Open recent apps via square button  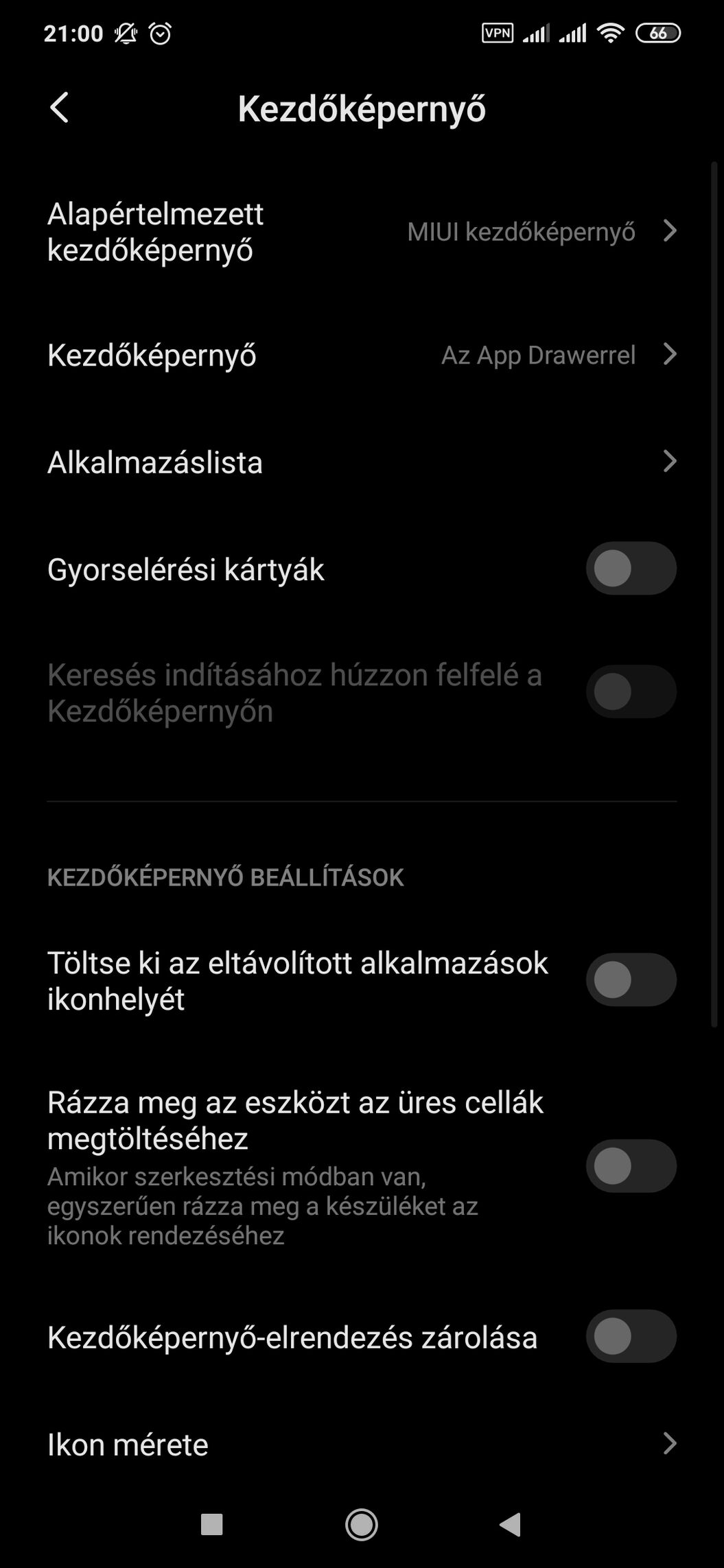point(211,1525)
